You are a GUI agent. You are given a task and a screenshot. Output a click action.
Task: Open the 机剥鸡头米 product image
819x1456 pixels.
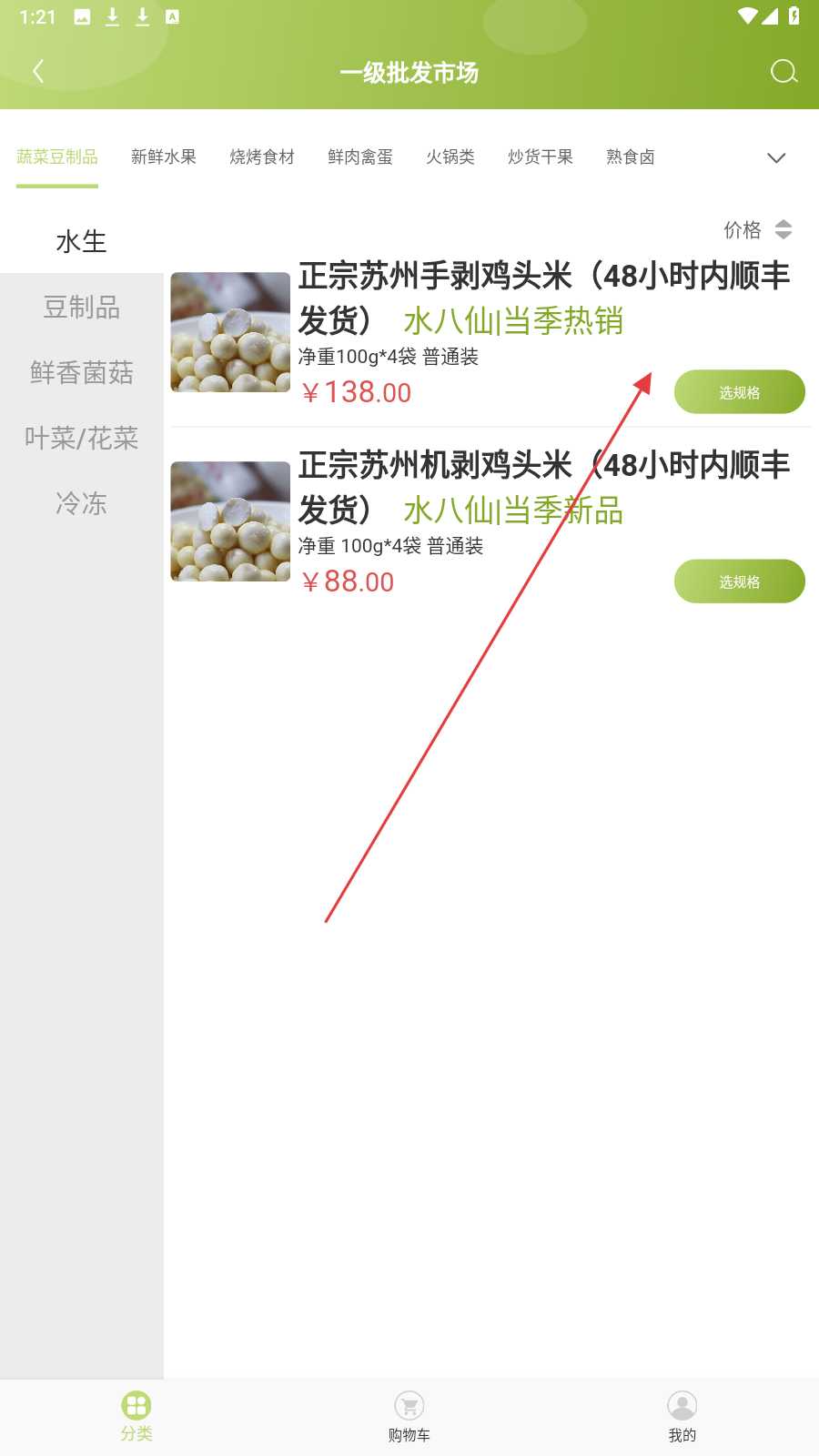click(x=230, y=521)
